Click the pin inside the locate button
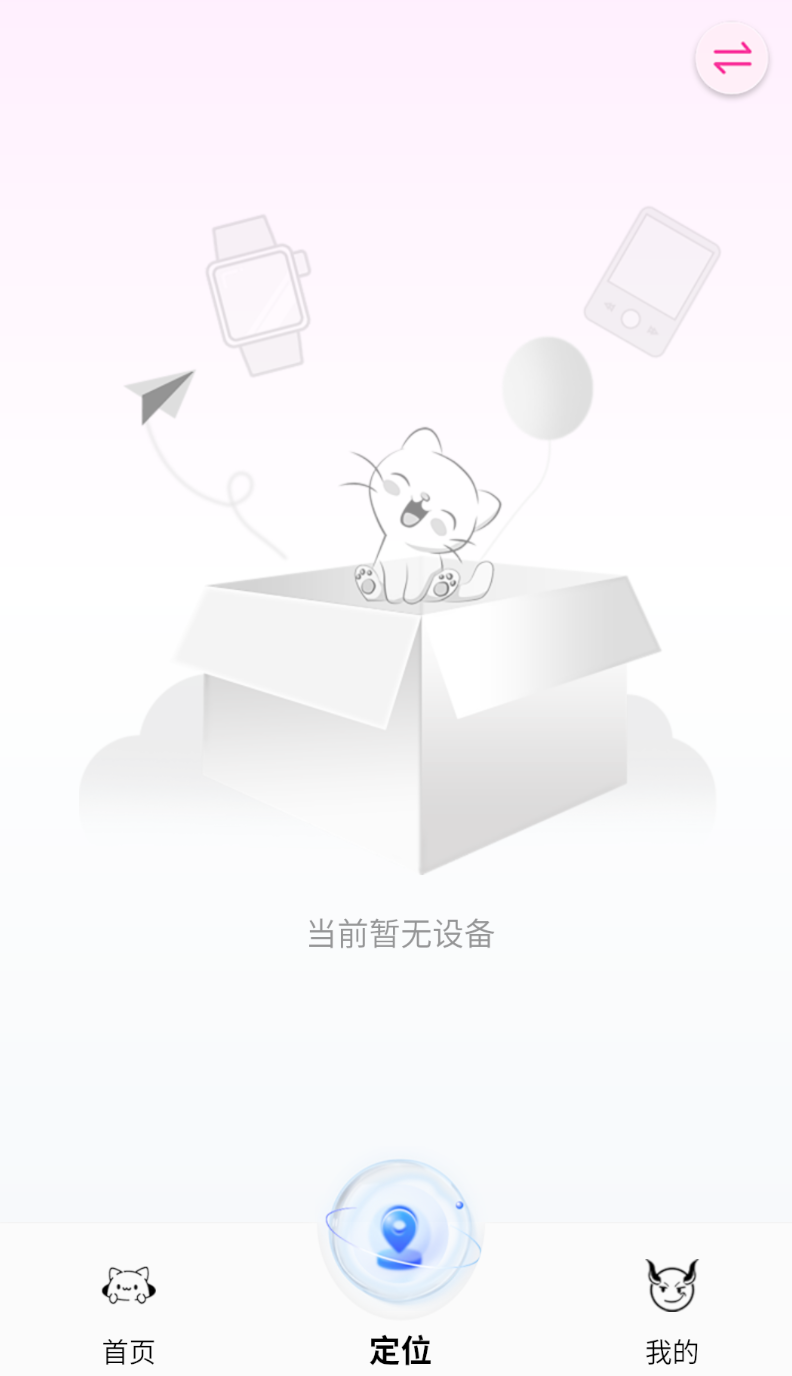Screen dimensions: 792x1376 coord(398,1228)
